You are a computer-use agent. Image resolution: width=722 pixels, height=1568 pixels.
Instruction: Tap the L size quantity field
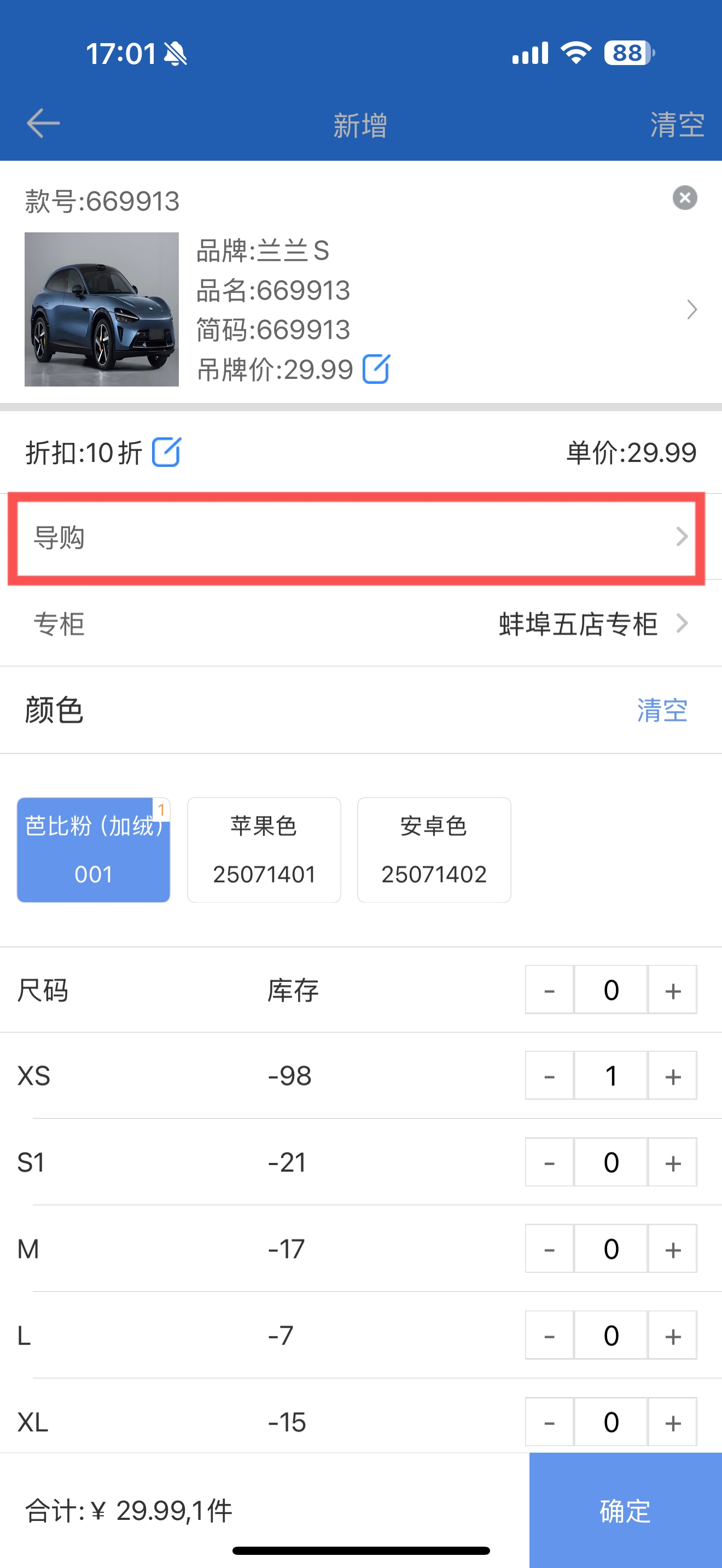(611, 1336)
